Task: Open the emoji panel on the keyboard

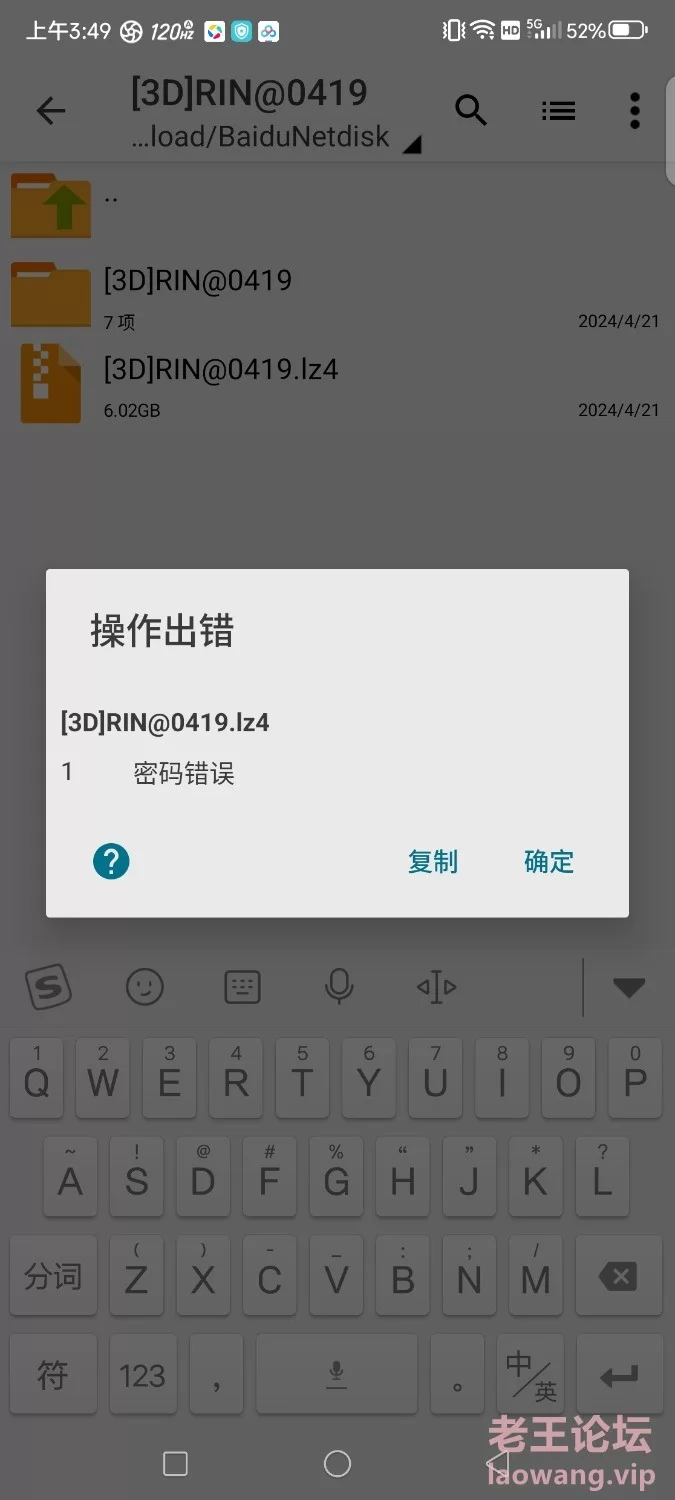Action: pos(145,988)
